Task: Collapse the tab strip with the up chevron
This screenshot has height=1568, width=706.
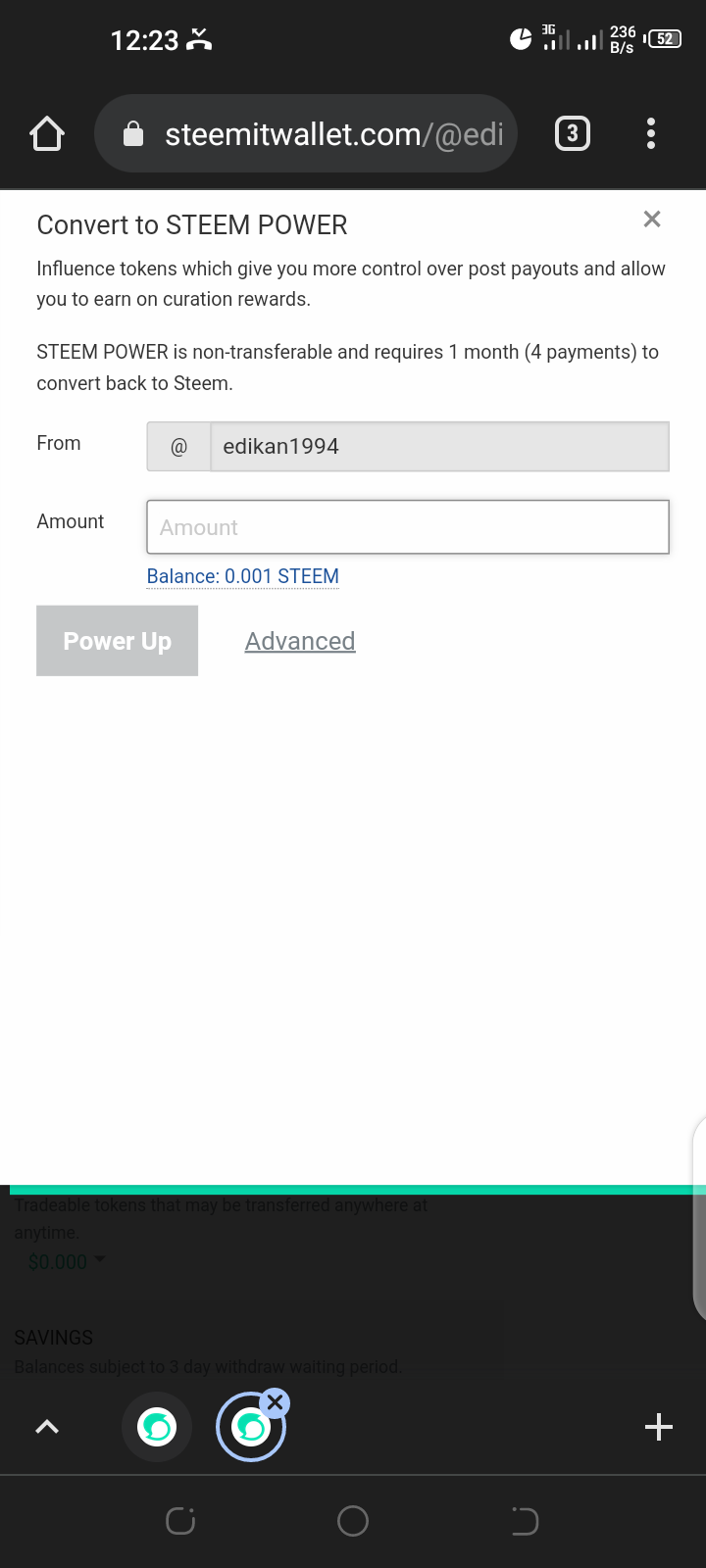Action: click(x=47, y=1427)
